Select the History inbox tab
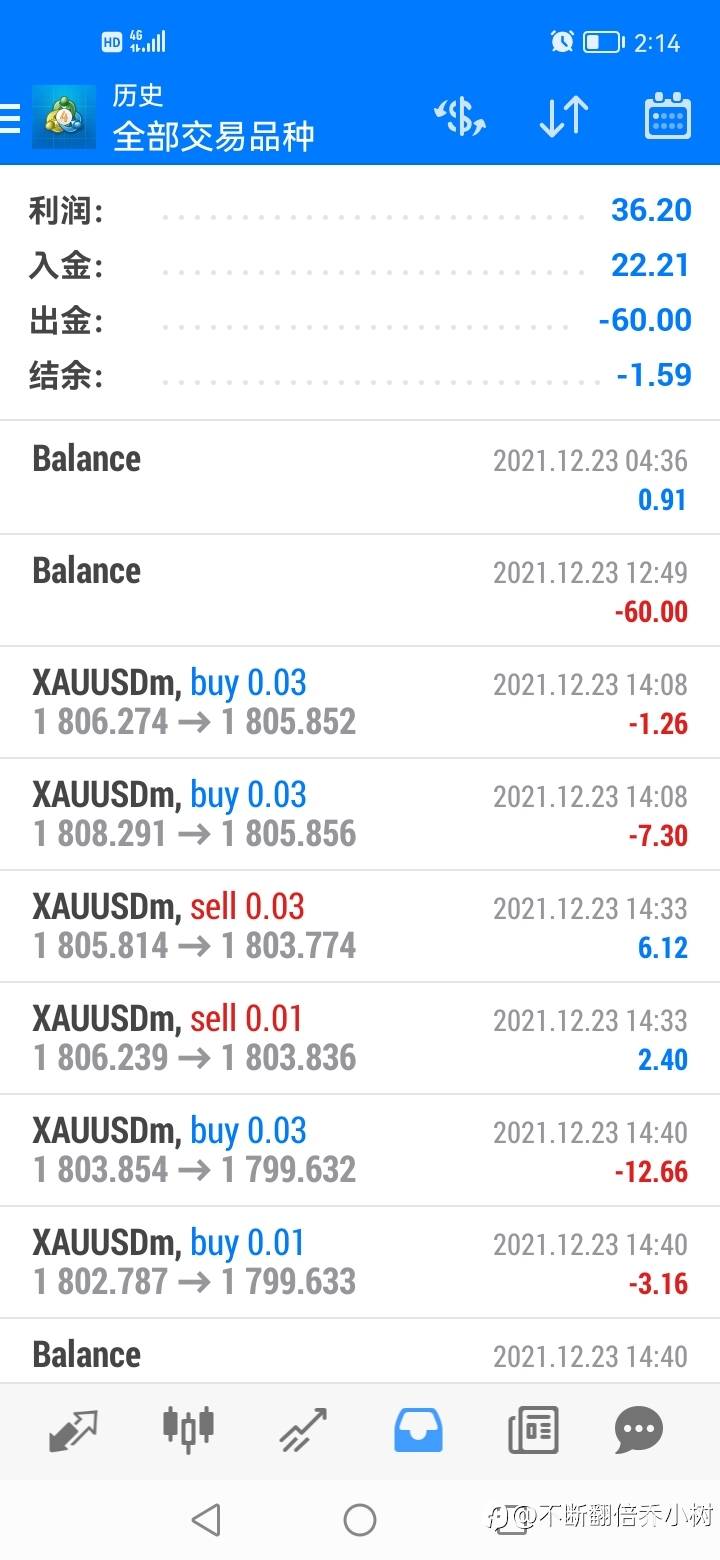 coord(418,1430)
